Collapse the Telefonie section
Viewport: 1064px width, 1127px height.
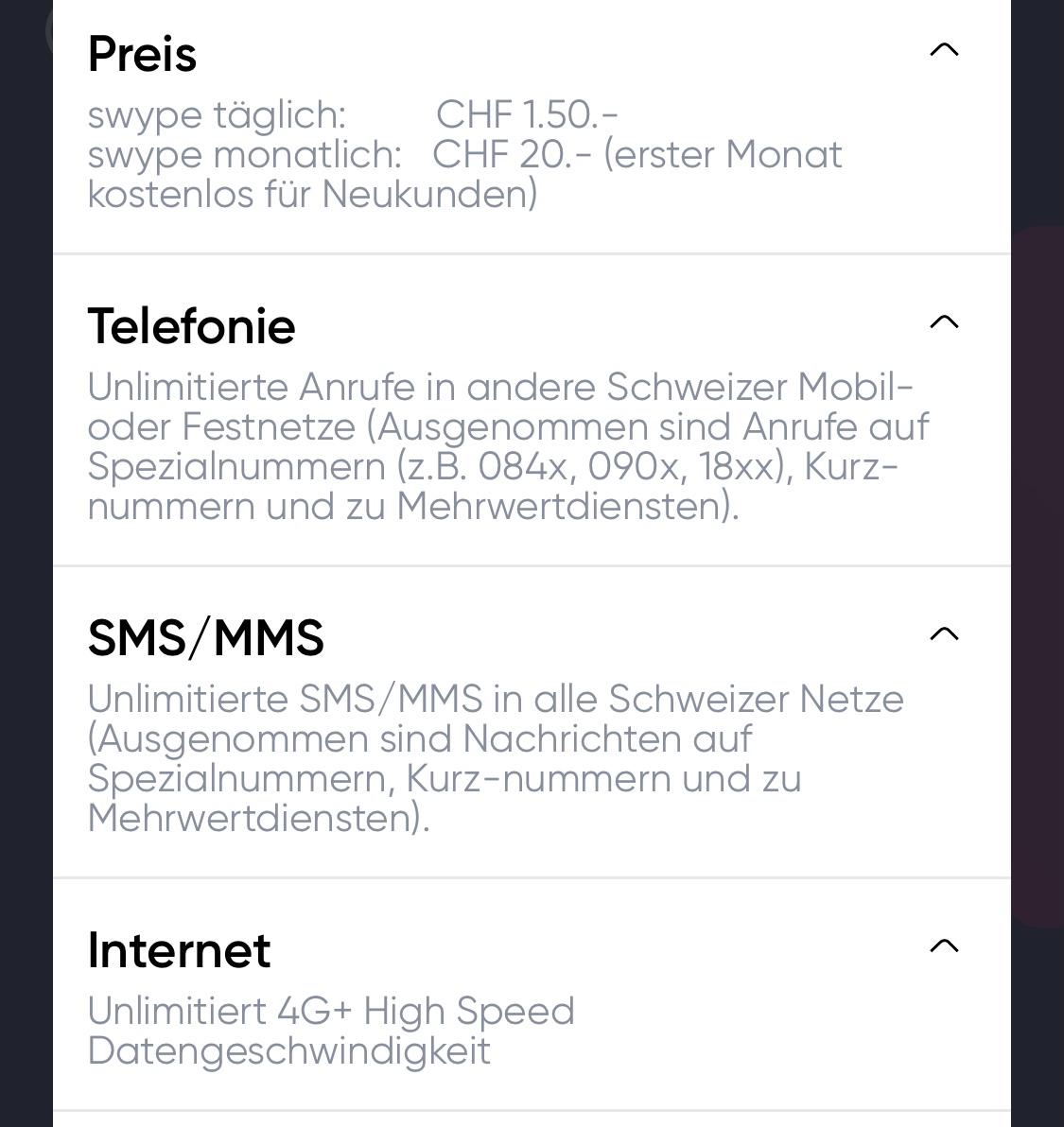(x=944, y=322)
